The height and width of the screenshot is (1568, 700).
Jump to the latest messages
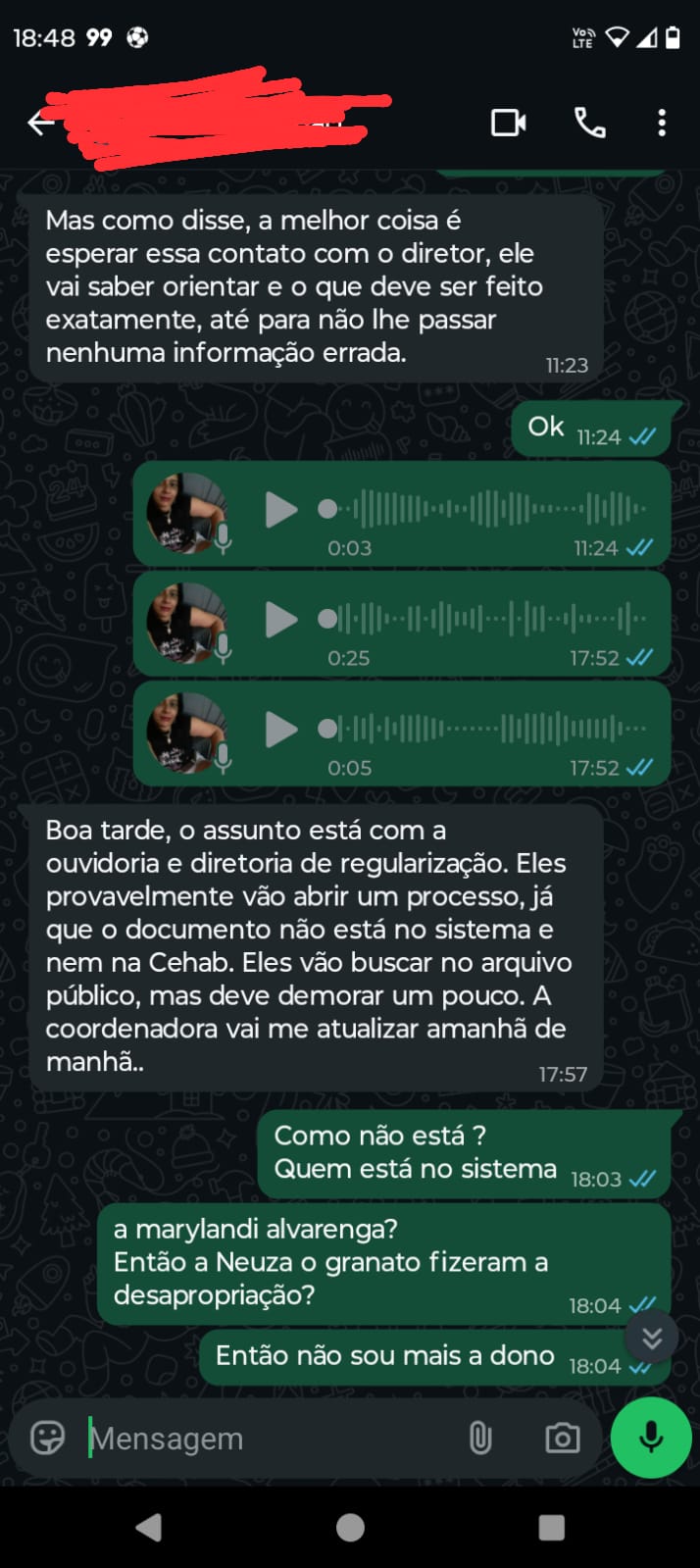652,1338
